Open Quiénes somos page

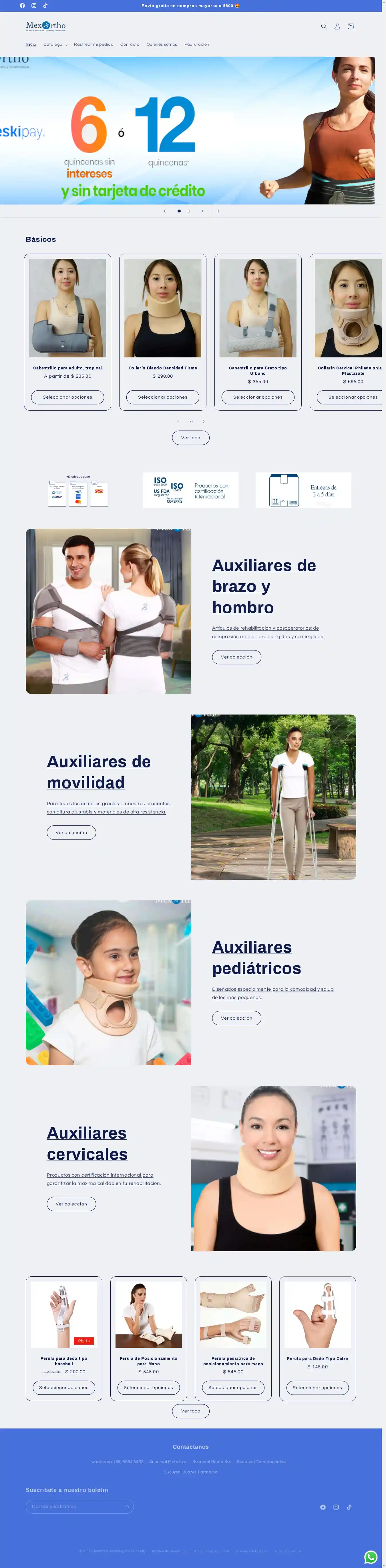(x=162, y=44)
